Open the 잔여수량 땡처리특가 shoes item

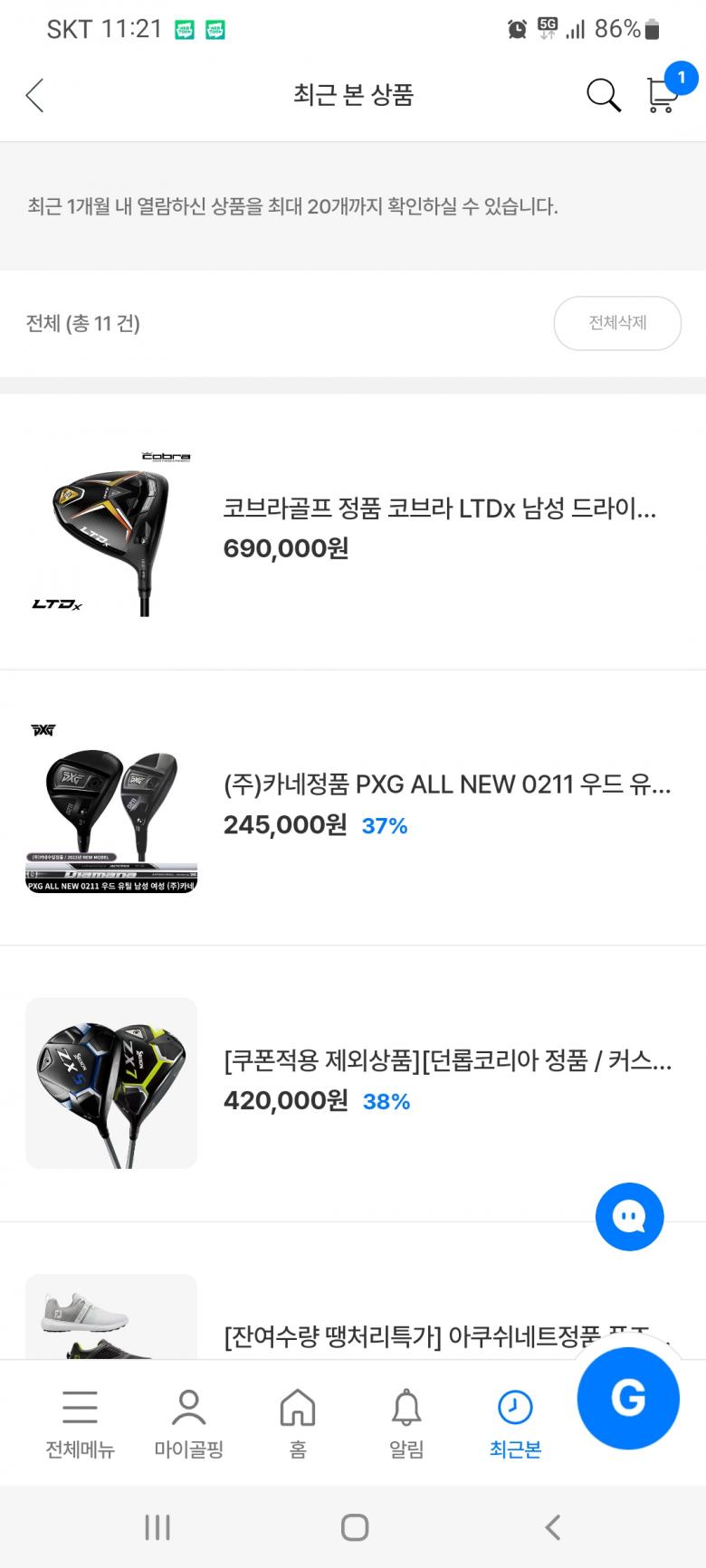tap(407, 1335)
